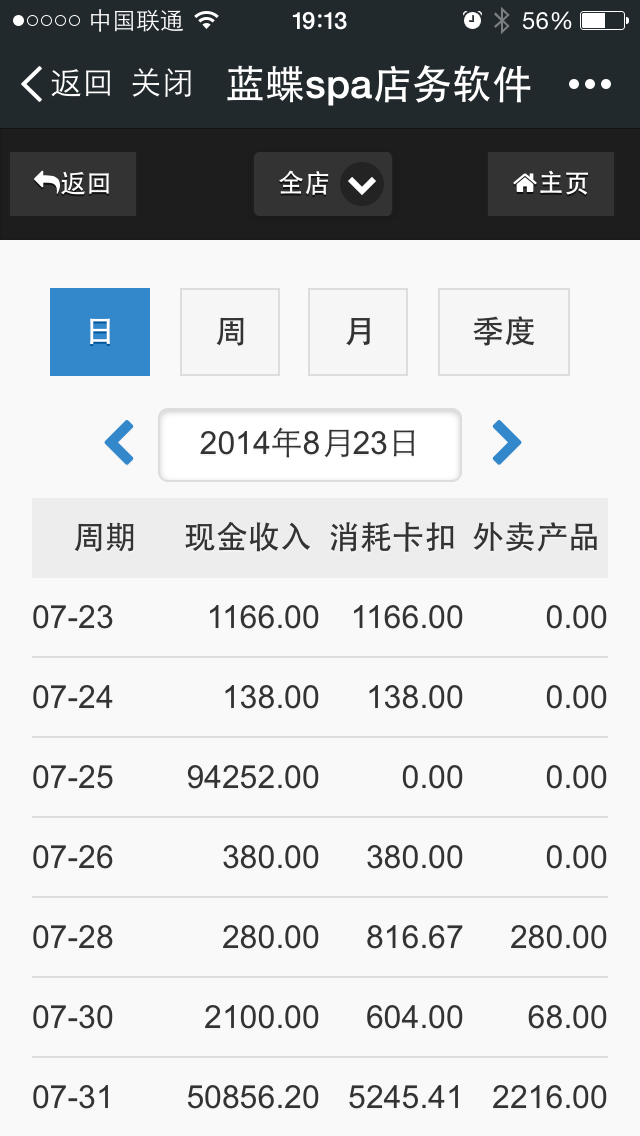Switch to the 季度 quarterly view
This screenshot has height=1136, width=640.
(504, 332)
